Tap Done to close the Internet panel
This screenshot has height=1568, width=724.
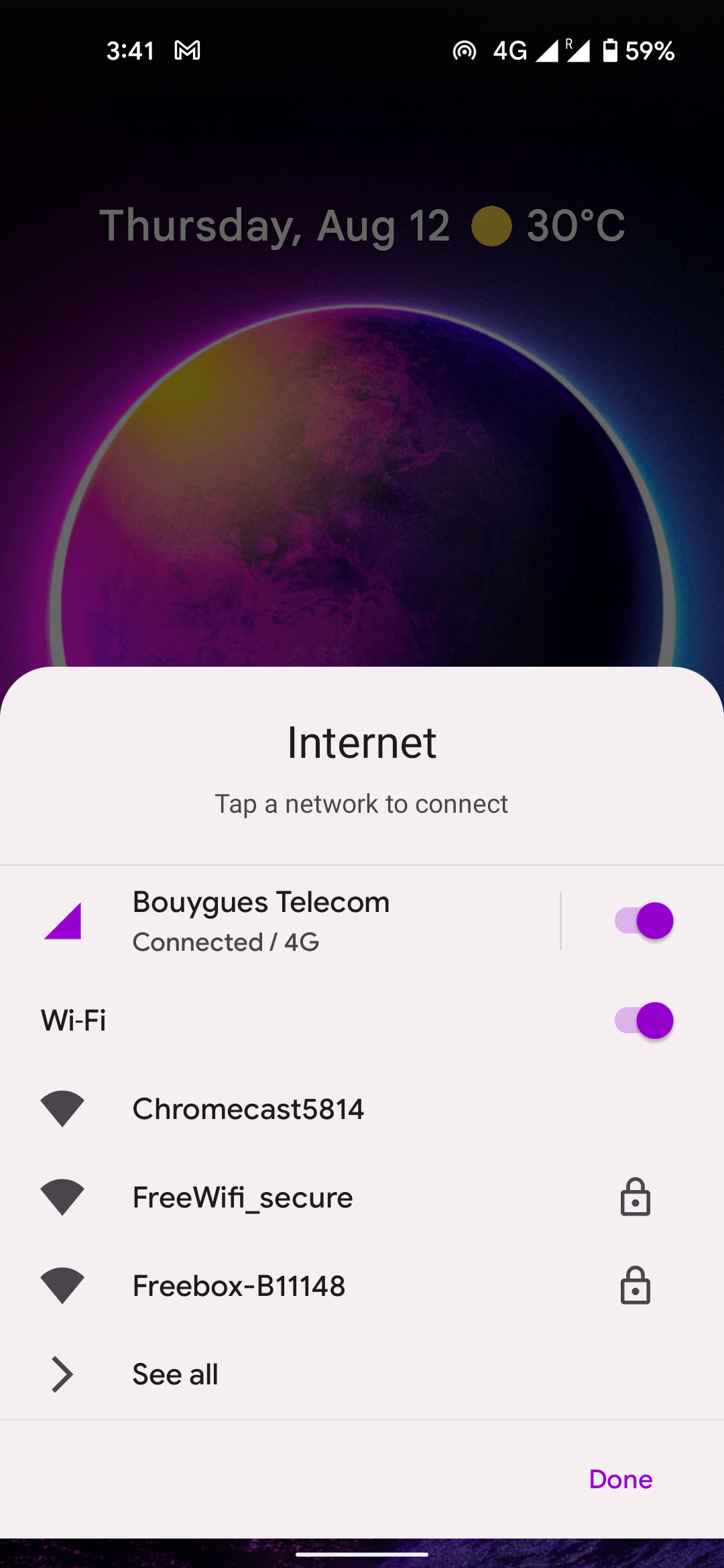[620, 1479]
